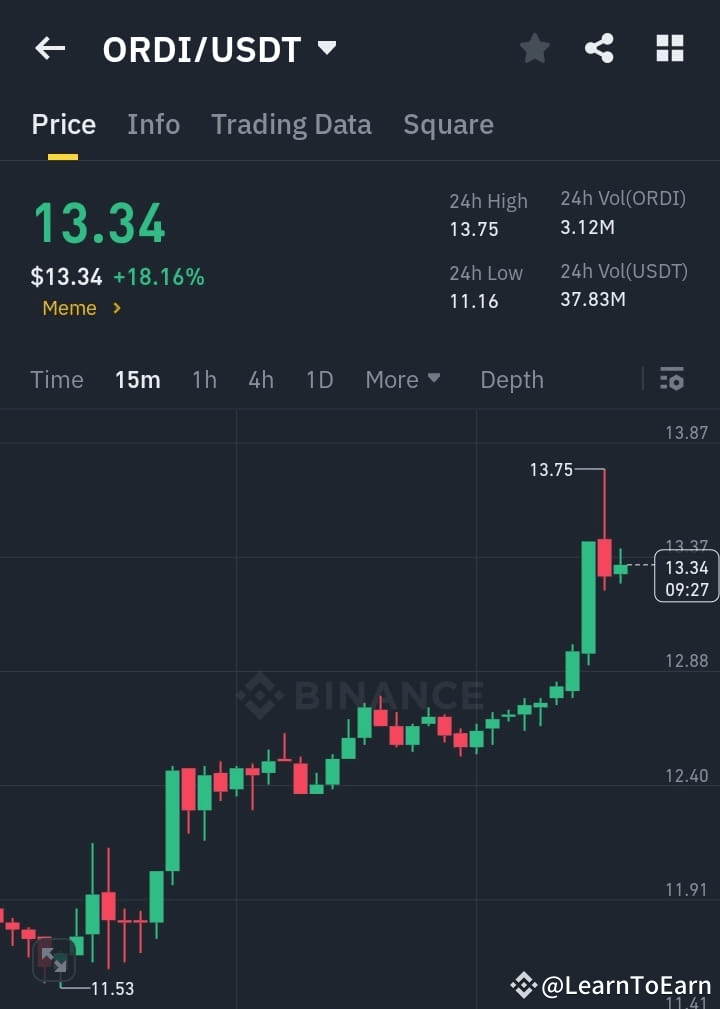Open the ORDI/USDT pair selector dropdown
Image resolution: width=720 pixels, height=1009 pixels.
pos(325,46)
